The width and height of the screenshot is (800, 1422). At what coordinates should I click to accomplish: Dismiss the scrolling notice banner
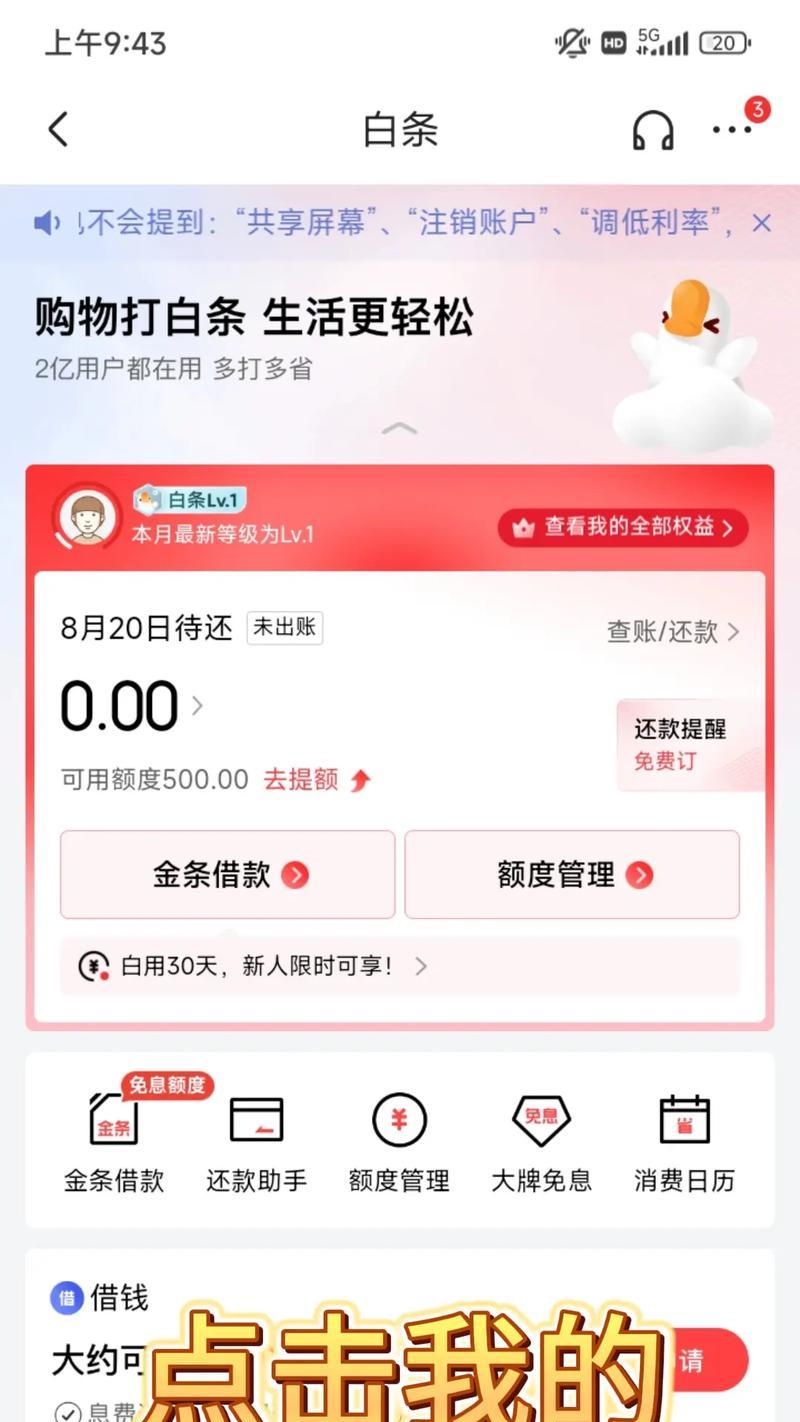point(762,223)
